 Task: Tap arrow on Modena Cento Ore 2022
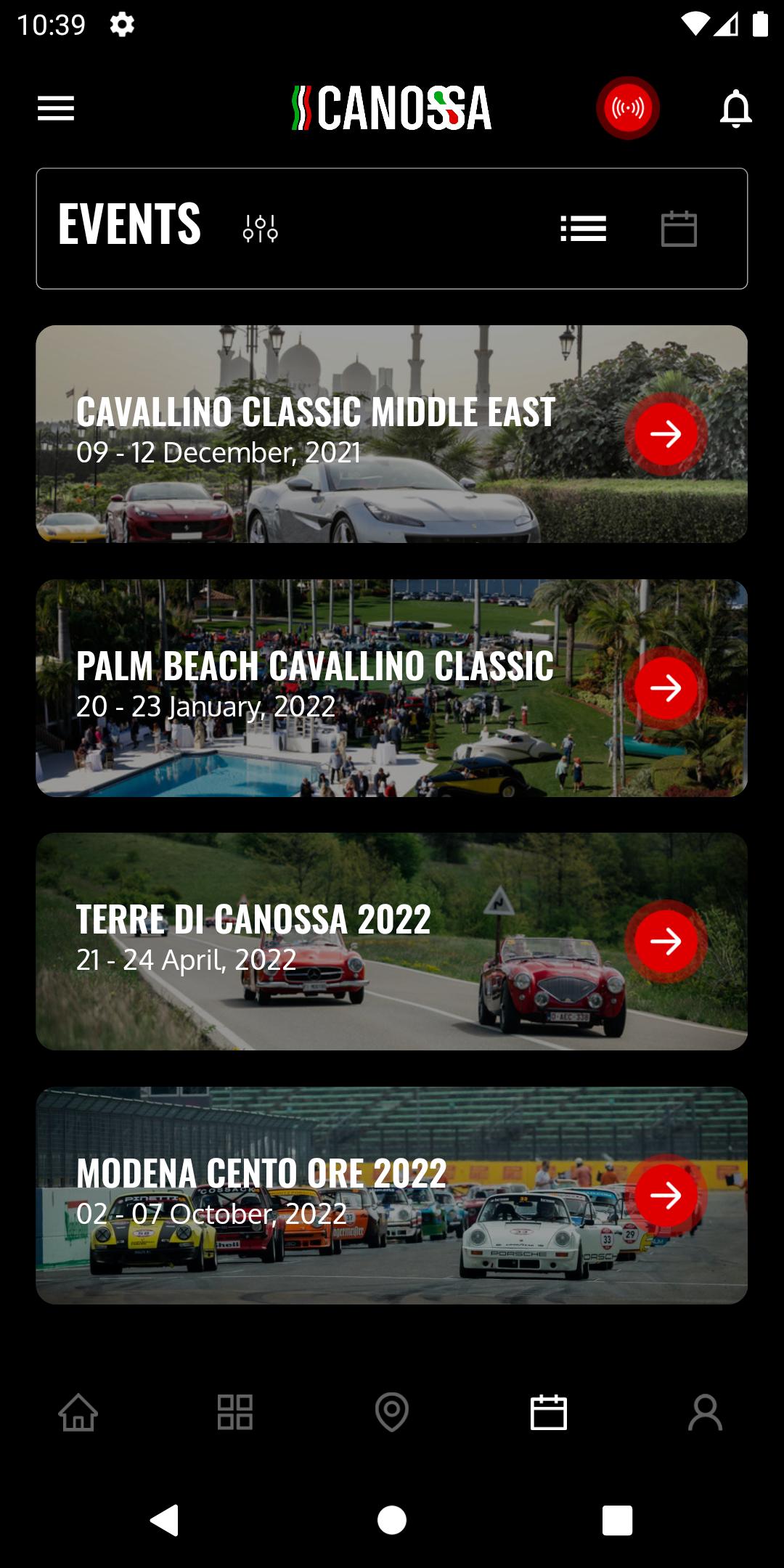[666, 1195]
